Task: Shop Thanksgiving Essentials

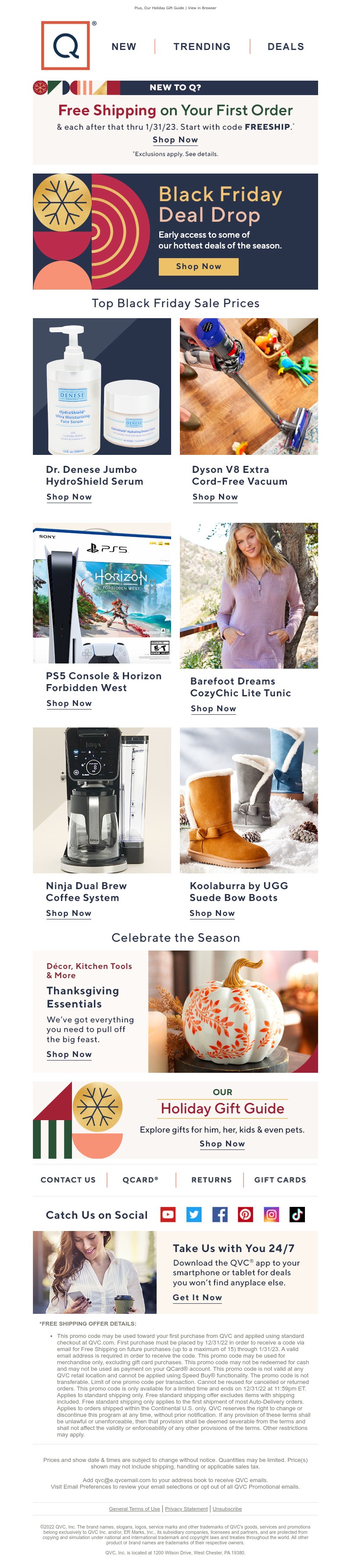Action: (69, 1054)
